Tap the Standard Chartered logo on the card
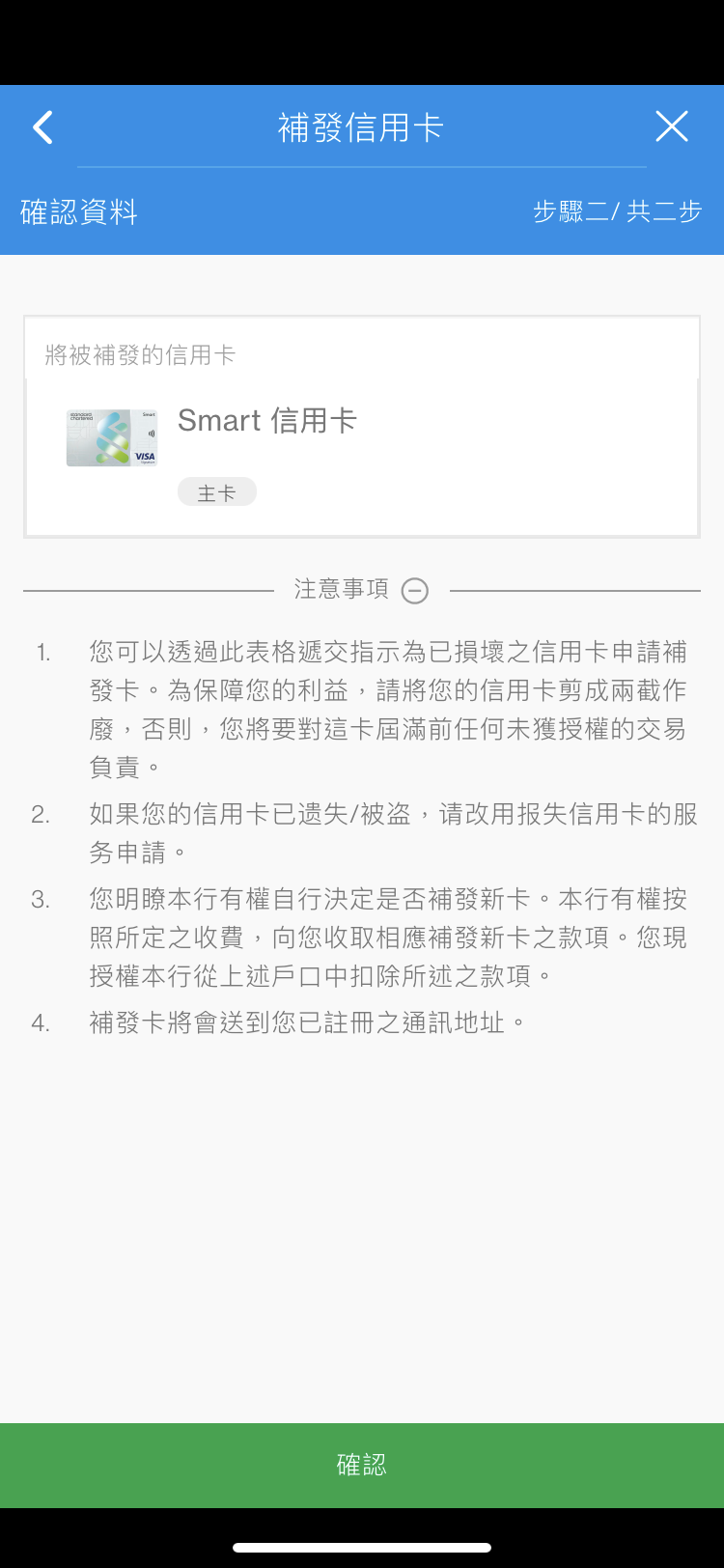Viewport: 724px width, 1568px height. pyautogui.click(x=81, y=416)
